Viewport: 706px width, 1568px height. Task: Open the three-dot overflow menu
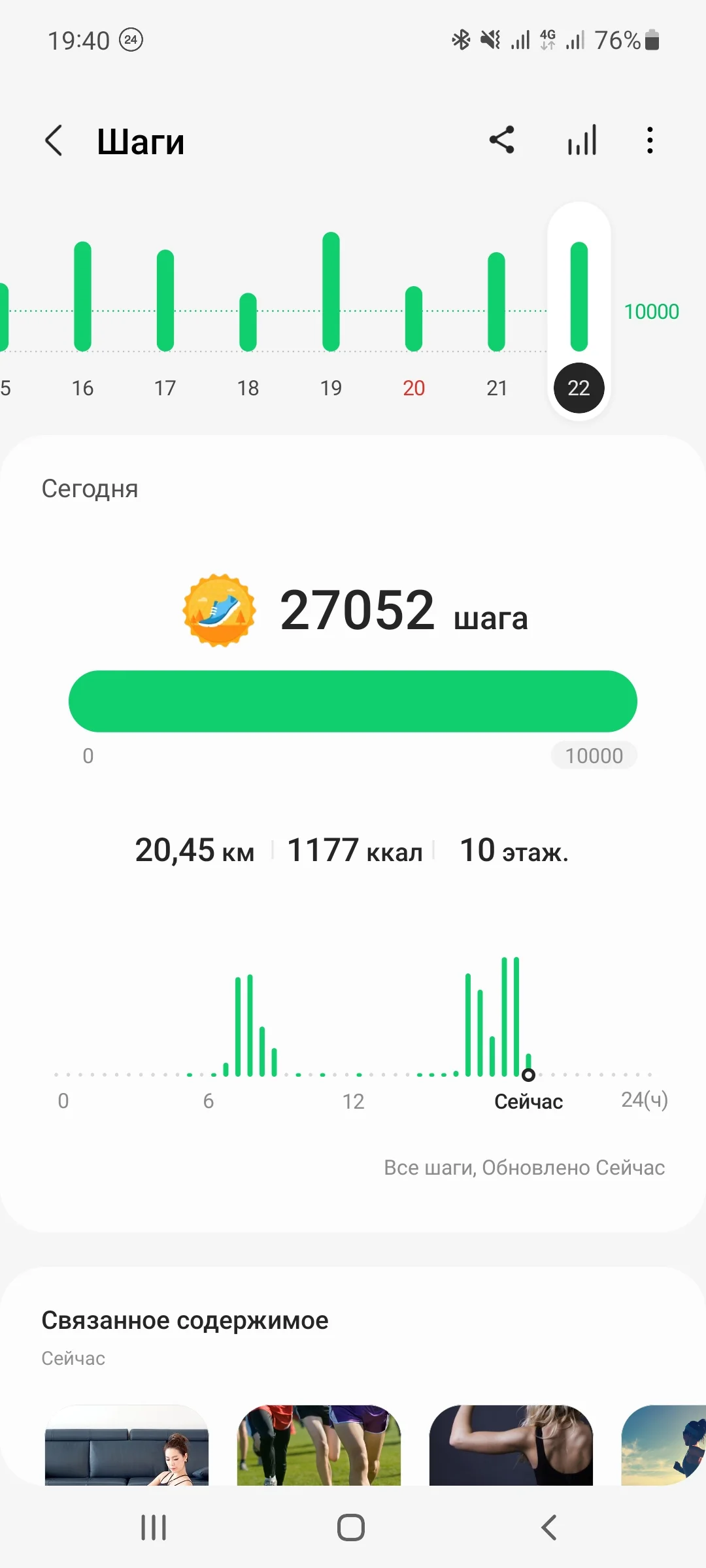tap(649, 140)
